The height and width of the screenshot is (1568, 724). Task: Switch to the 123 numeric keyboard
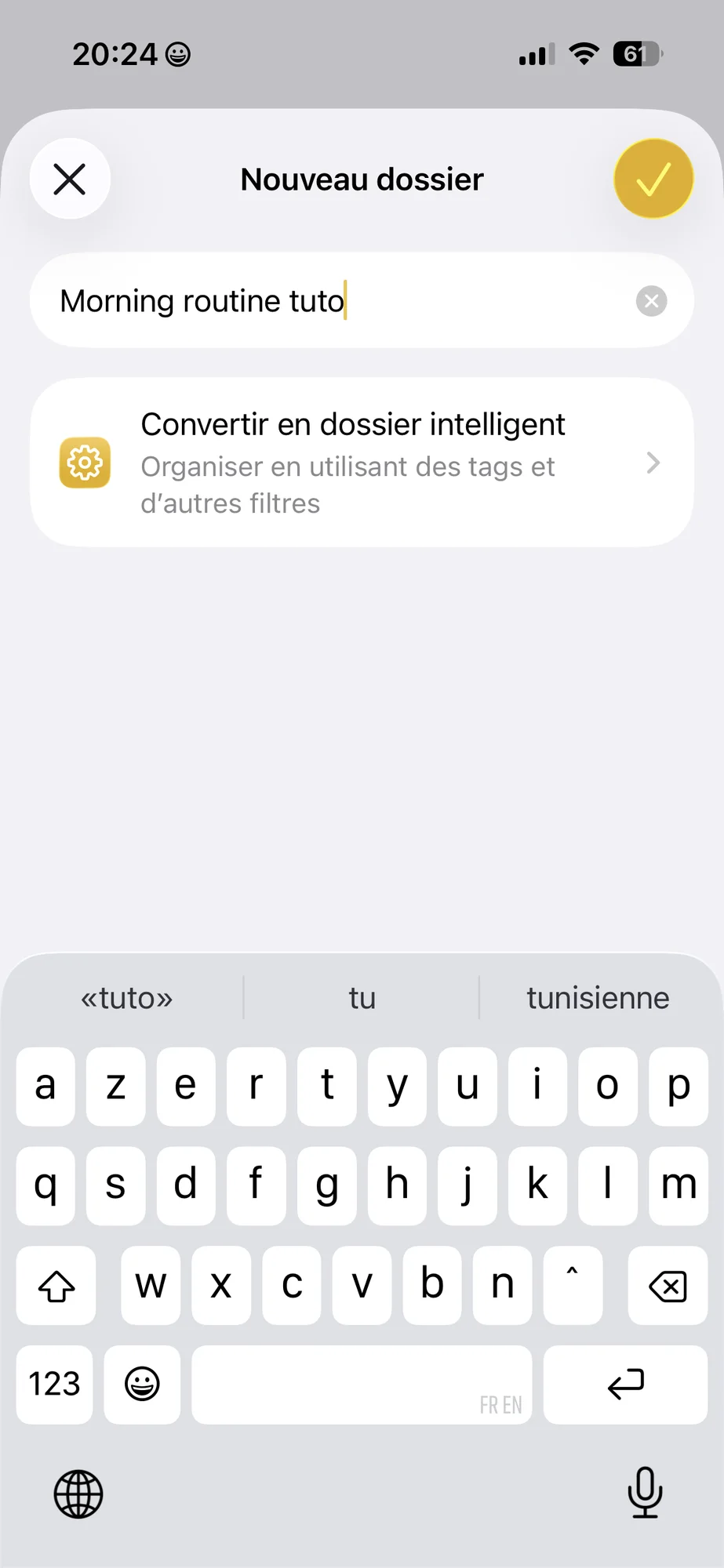(x=54, y=1385)
